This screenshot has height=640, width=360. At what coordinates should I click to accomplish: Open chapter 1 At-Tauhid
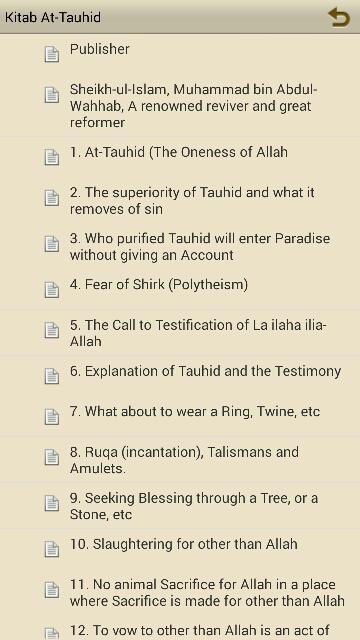[180, 157]
